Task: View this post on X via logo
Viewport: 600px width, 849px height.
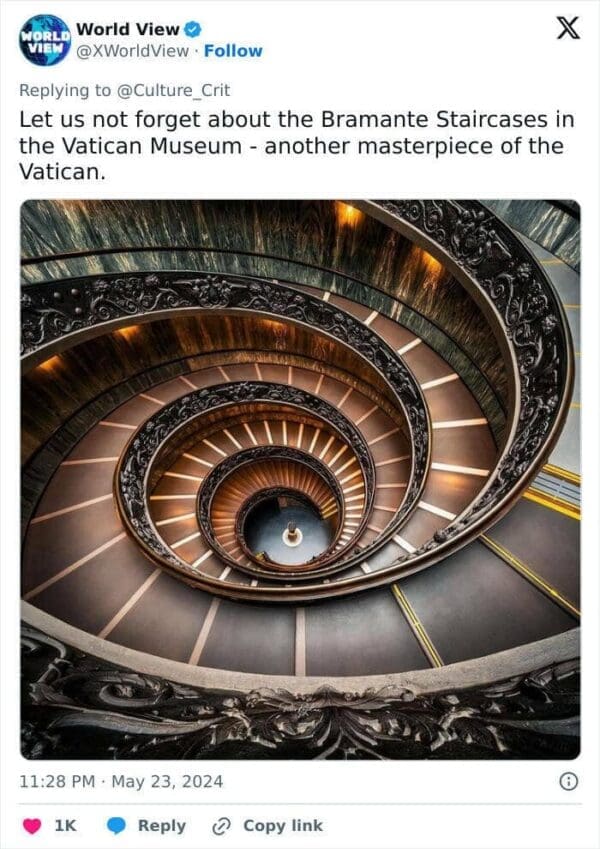Action: [567, 29]
